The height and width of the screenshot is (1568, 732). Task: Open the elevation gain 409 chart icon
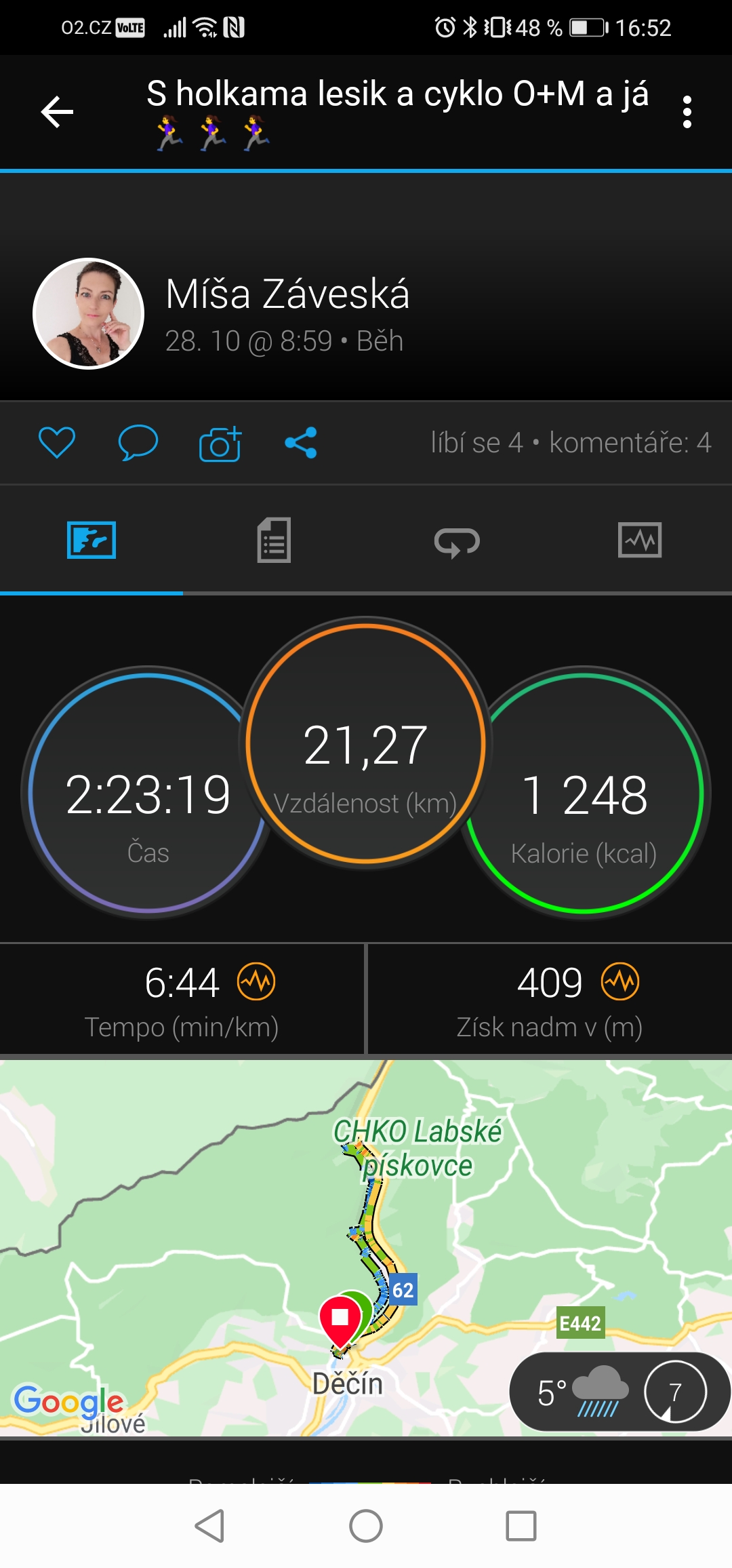click(x=621, y=981)
